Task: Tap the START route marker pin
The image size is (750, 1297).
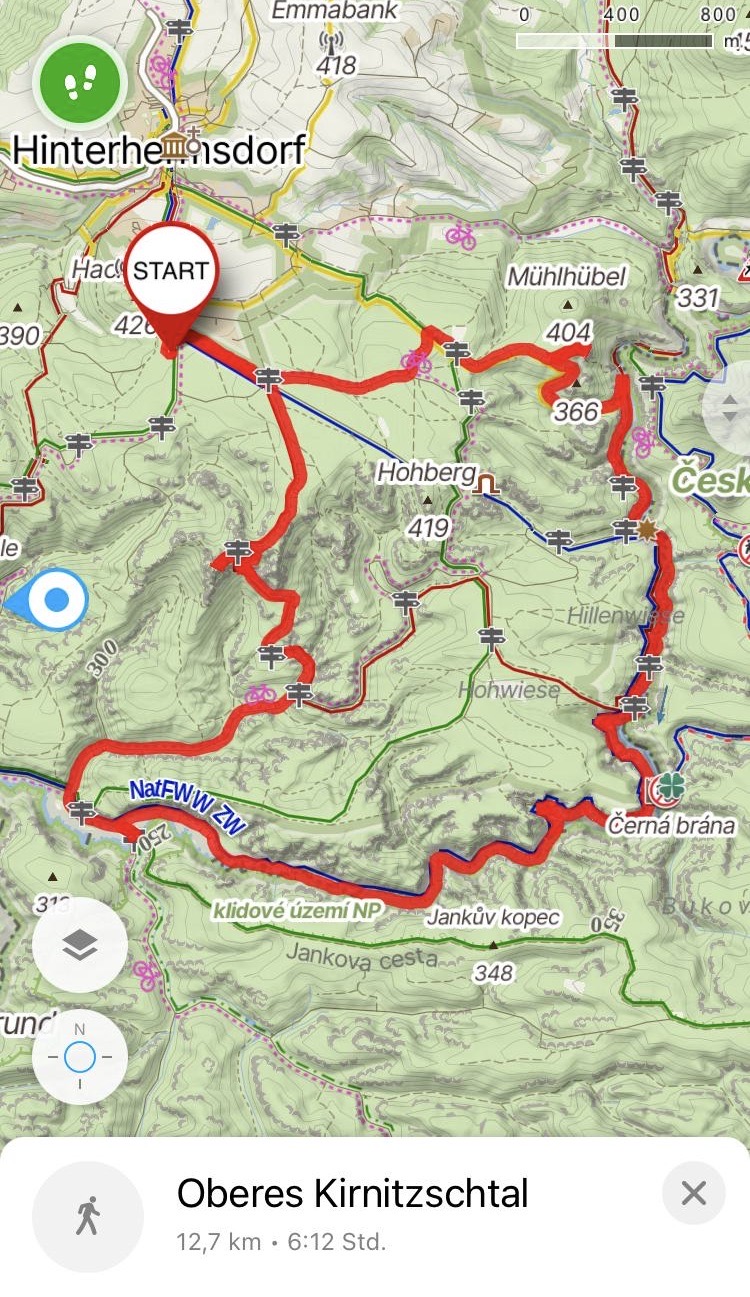Action: (171, 274)
